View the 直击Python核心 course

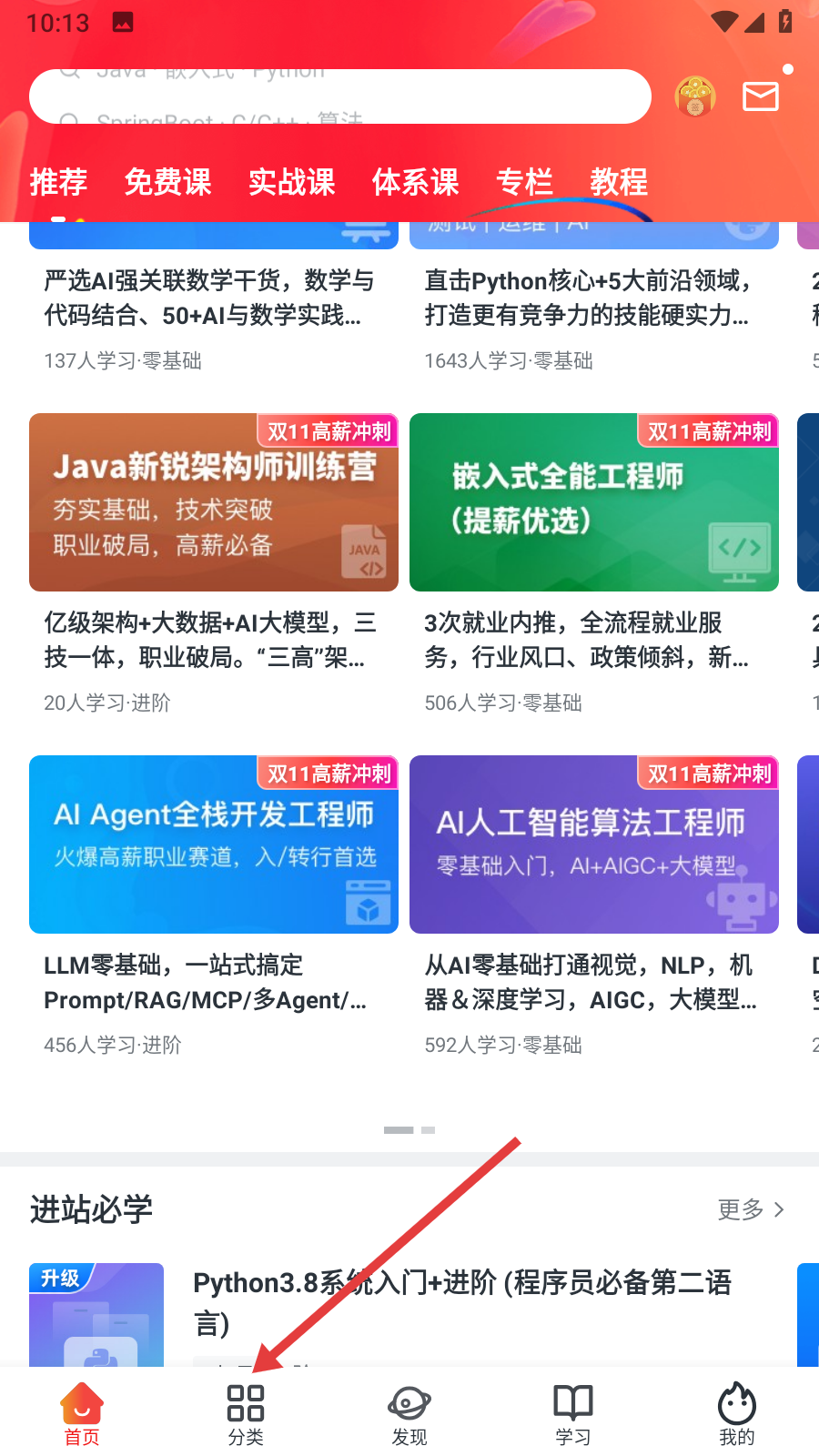[590, 298]
